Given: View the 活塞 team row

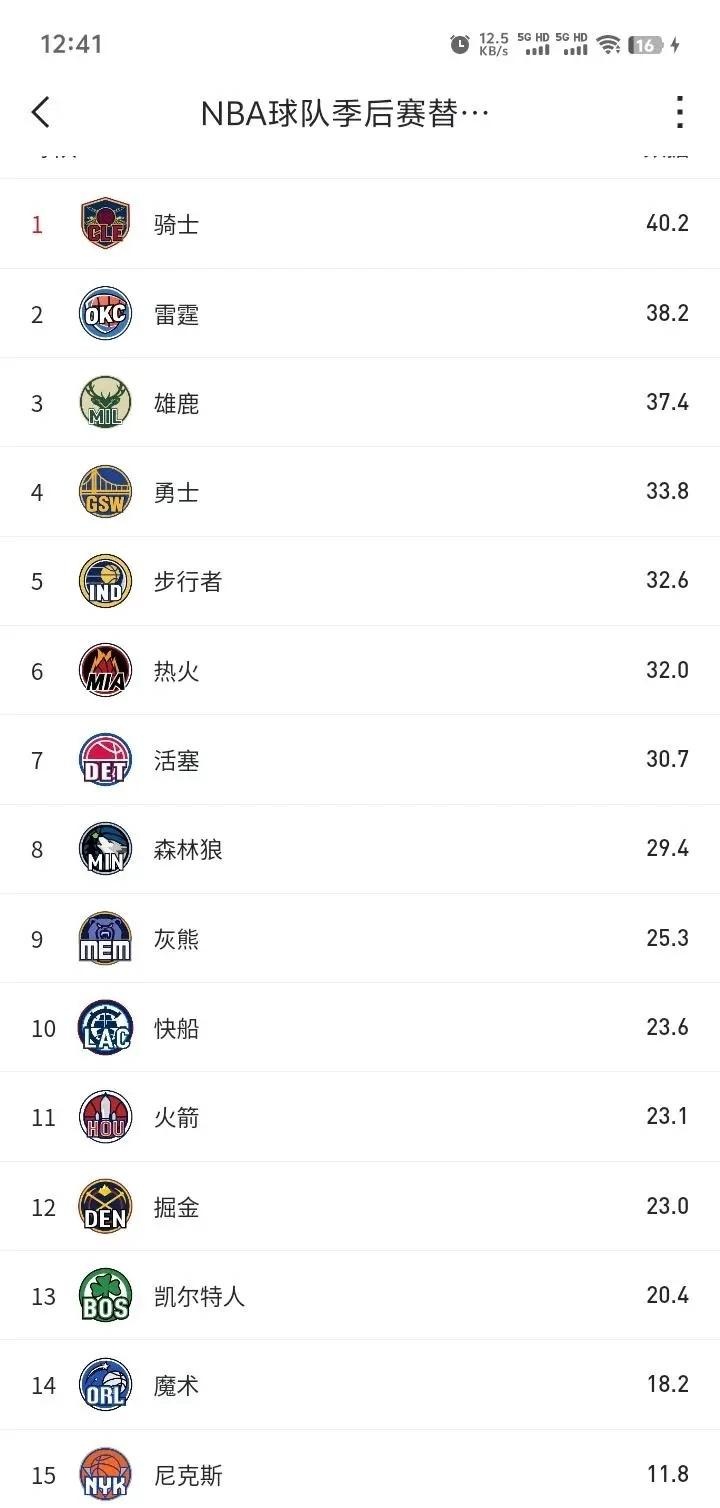Looking at the screenshot, I should [x=360, y=760].
